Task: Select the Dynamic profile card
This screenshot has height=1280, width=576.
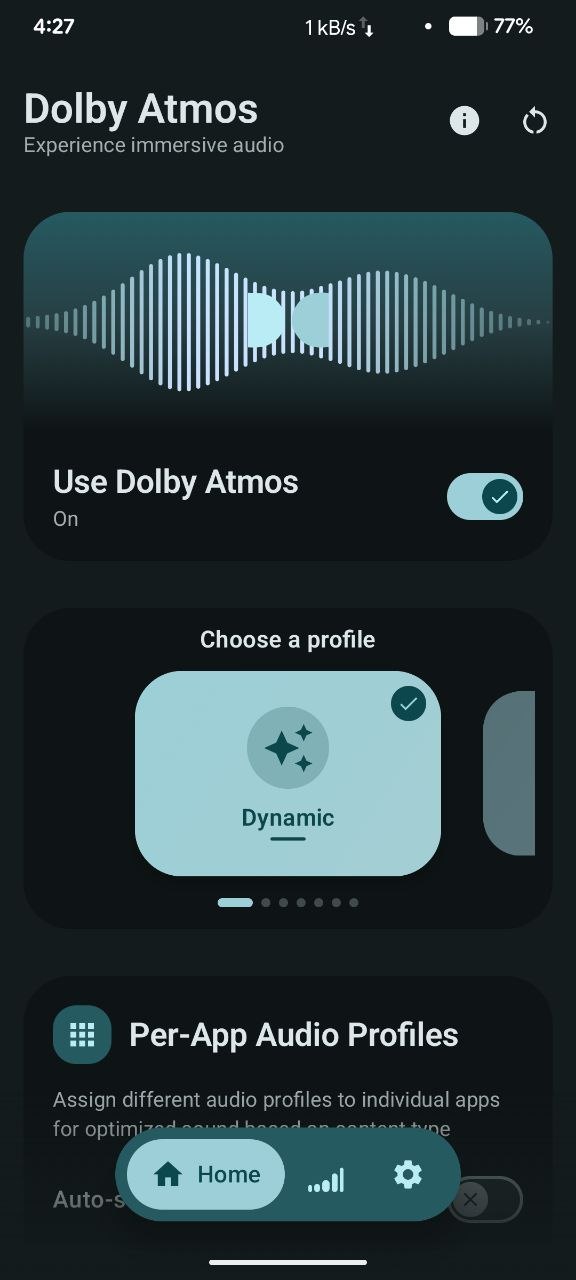Action: [288, 773]
